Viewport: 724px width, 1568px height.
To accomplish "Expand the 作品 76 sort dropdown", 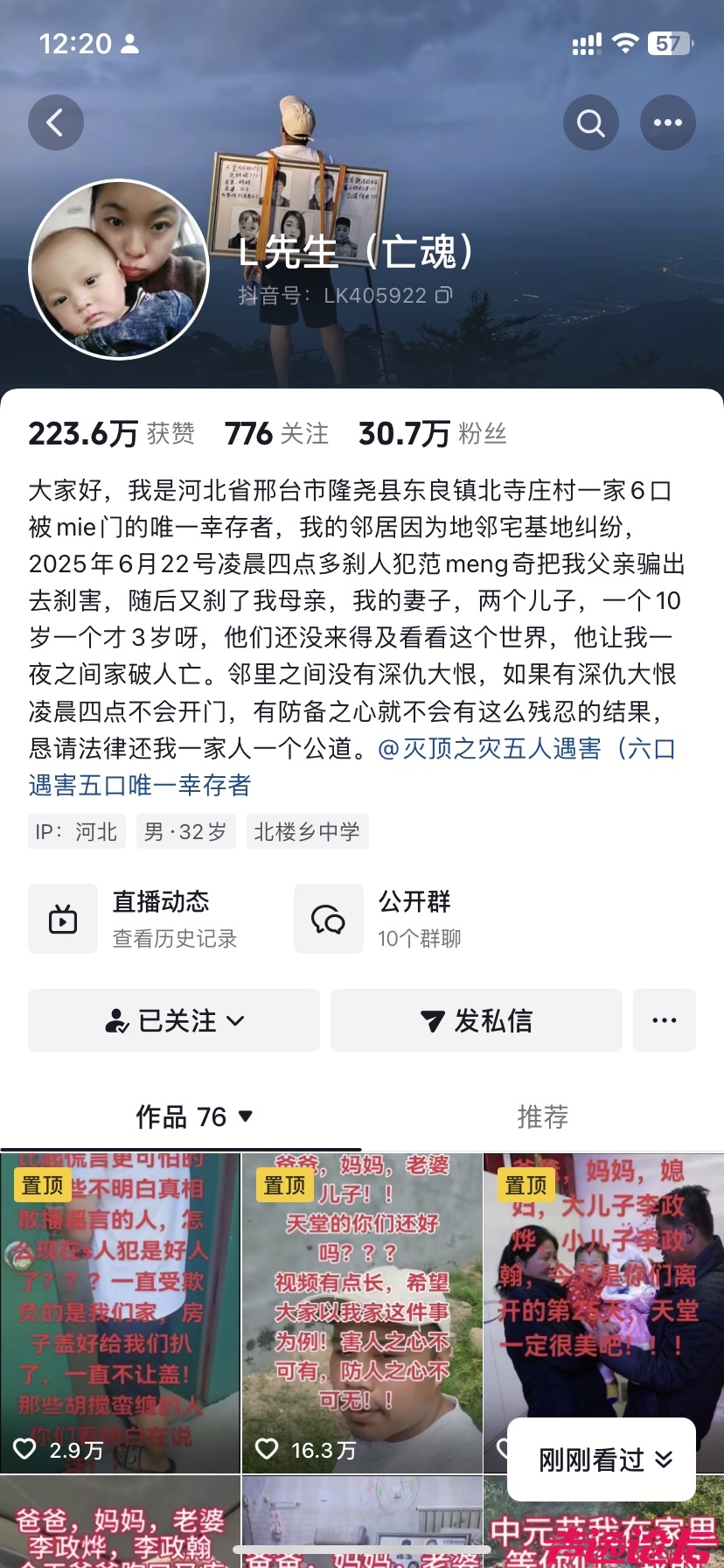I will coord(195,1116).
